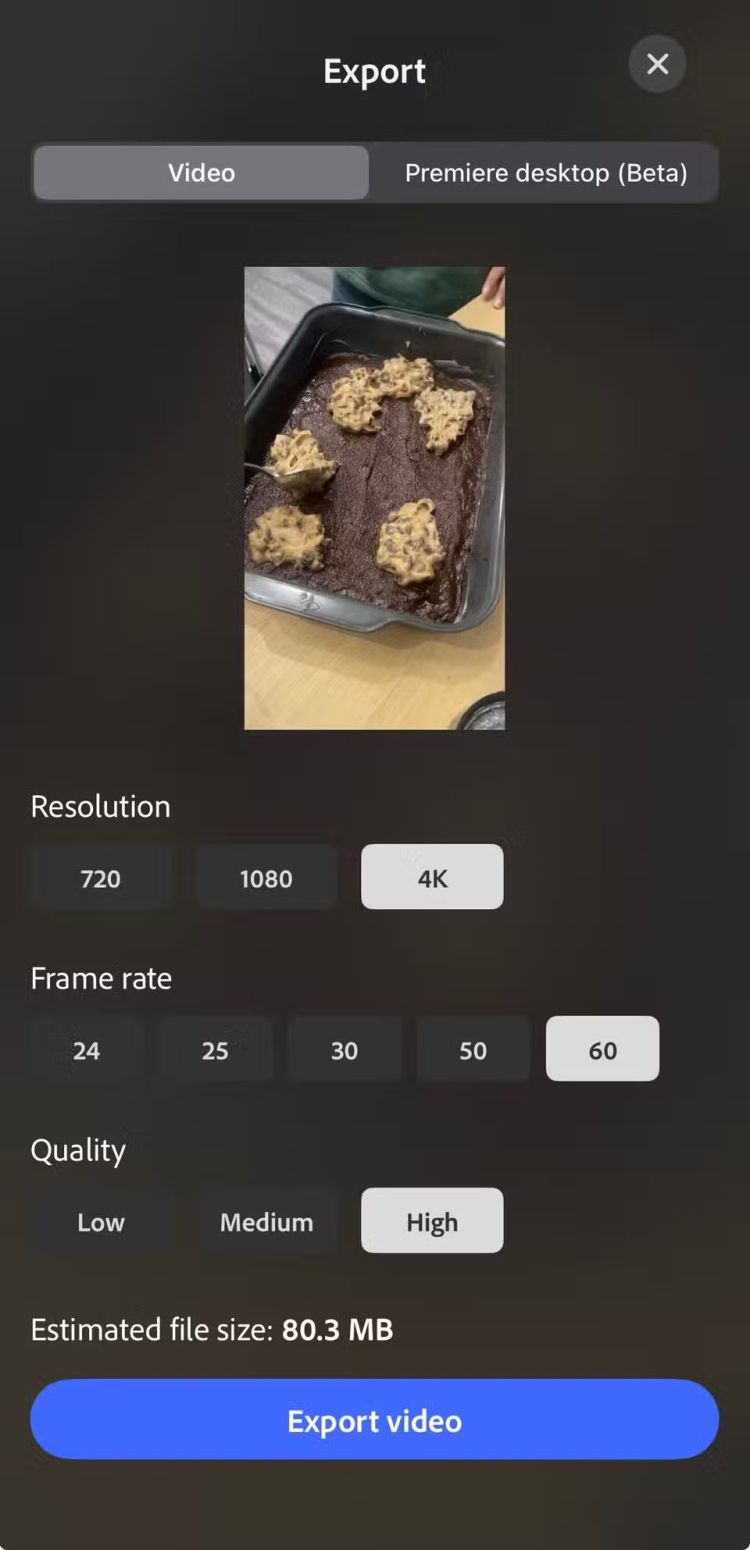Pick the 25 frame rate option
Screen dimensions: 750x1550
point(215,1050)
